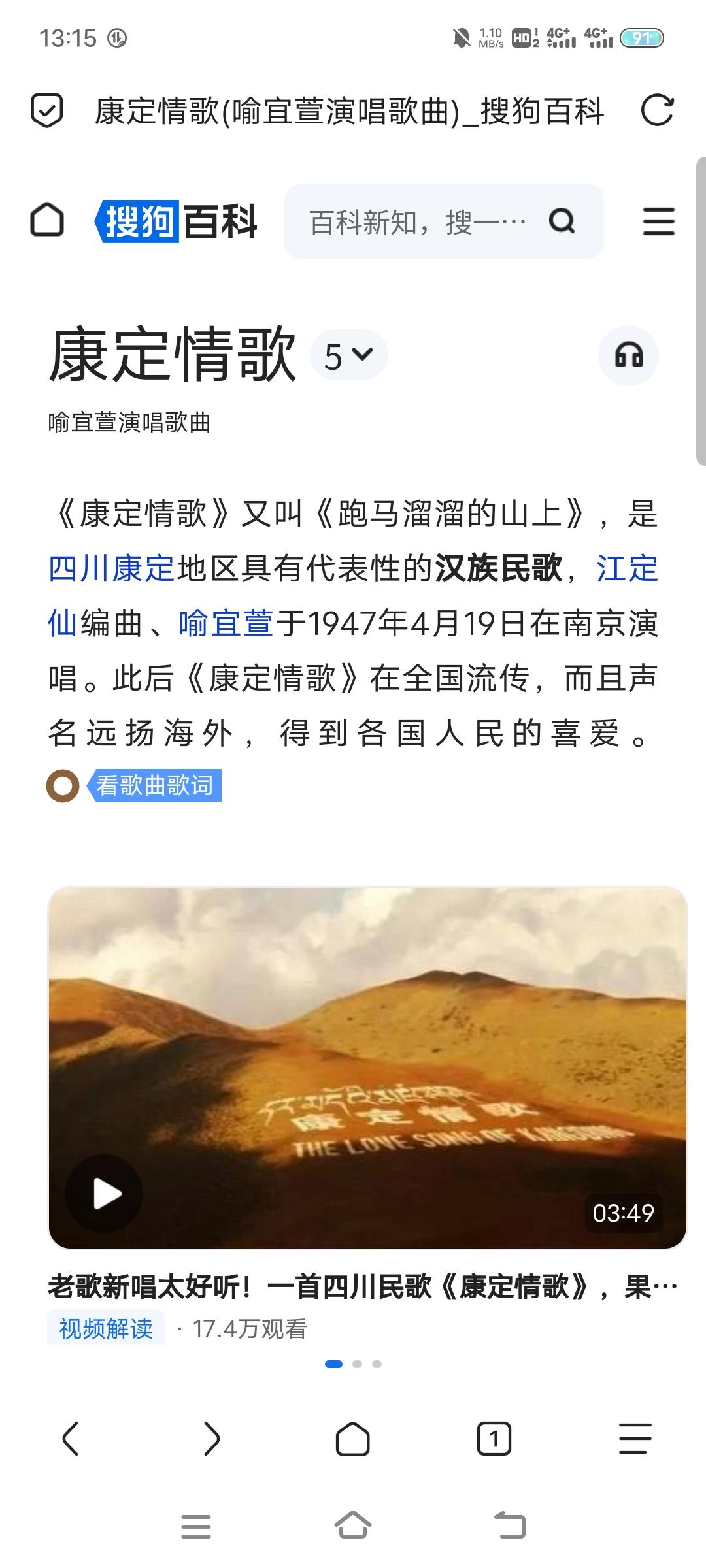Tap the system home button
The height and width of the screenshot is (1568, 706).
(353, 1526)
